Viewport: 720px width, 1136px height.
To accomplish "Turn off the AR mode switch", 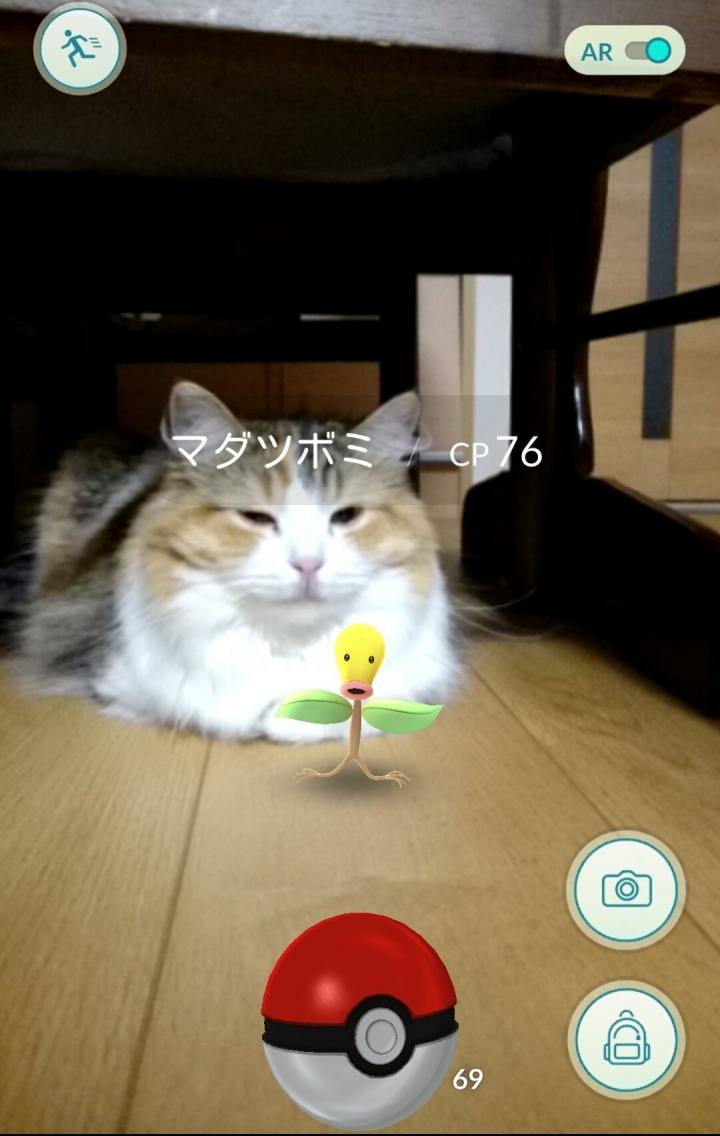I will click(x=647, y=51).
